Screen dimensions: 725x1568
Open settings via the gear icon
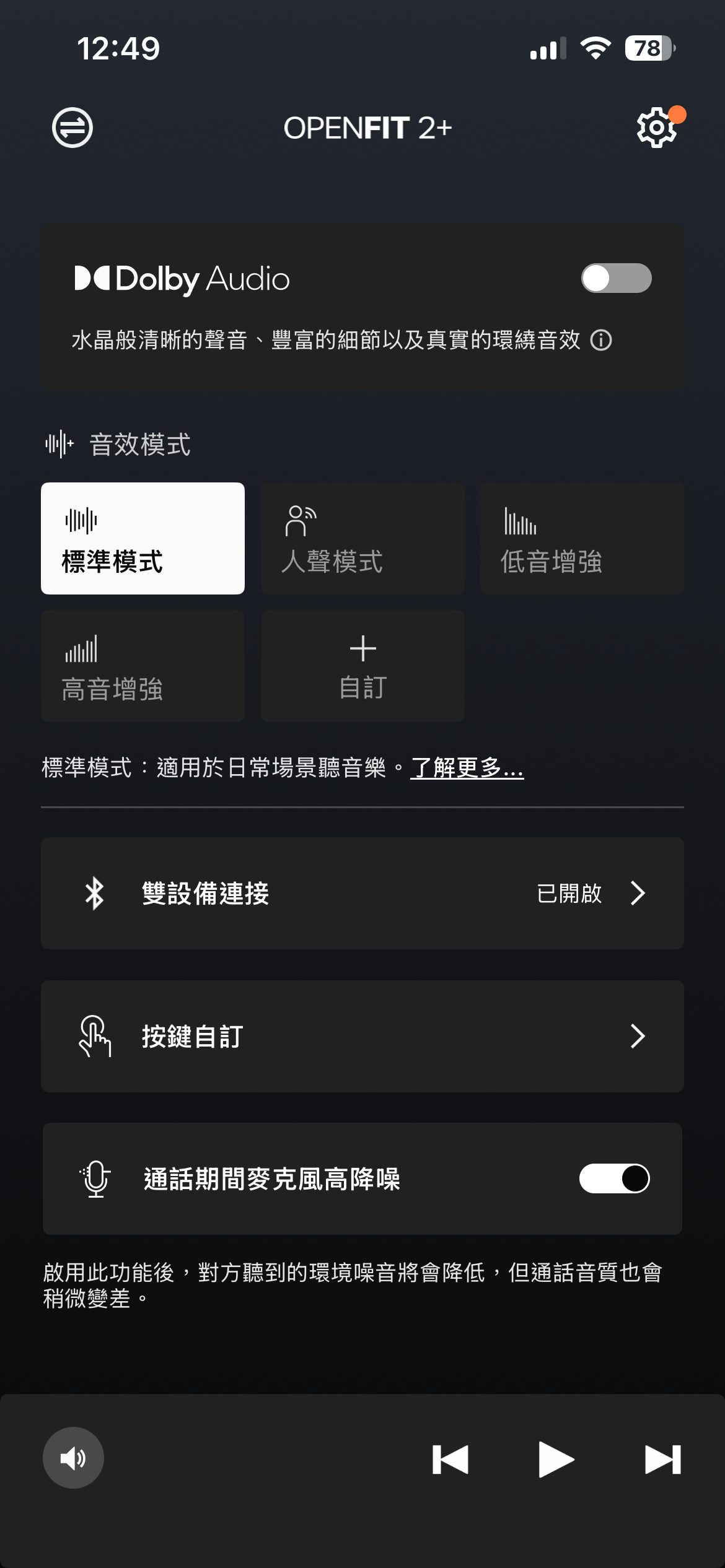pos(656,128)
